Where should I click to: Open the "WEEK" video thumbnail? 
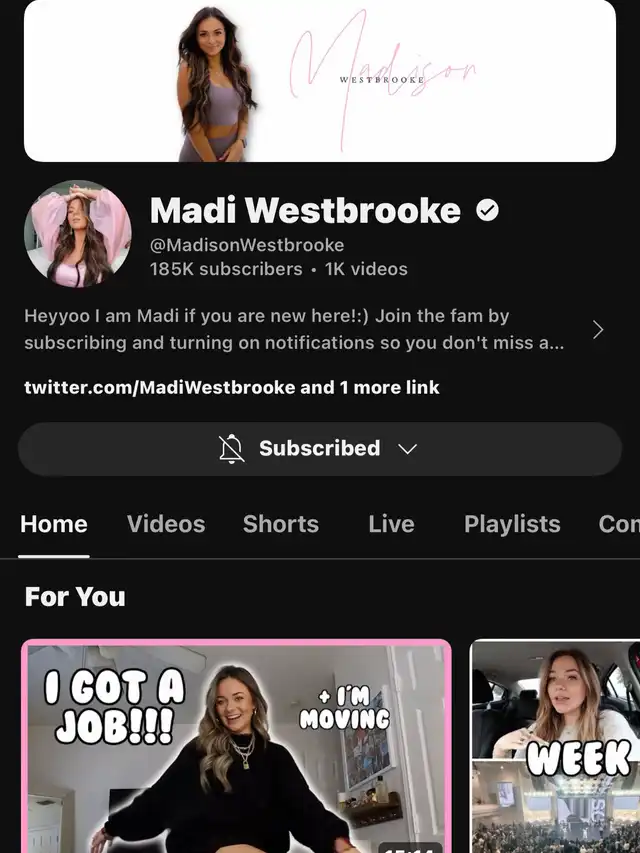tap(556, 748)
